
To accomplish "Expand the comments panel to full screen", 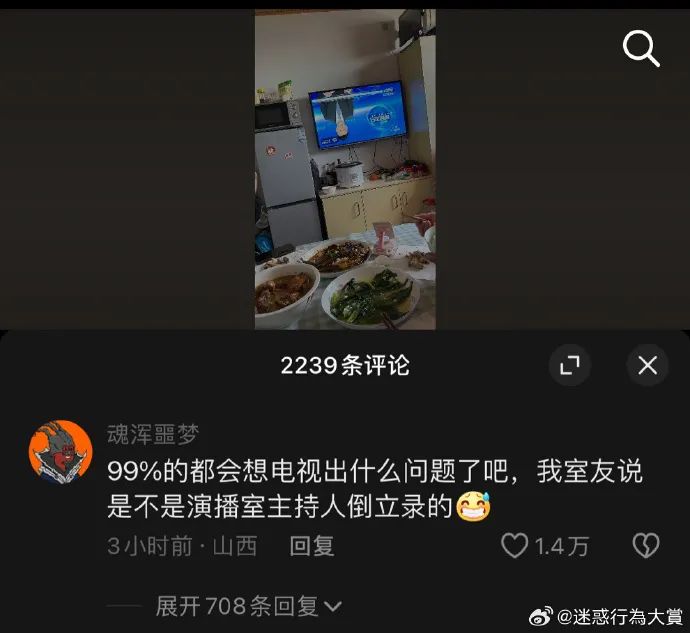I will [x=569, y=366].
